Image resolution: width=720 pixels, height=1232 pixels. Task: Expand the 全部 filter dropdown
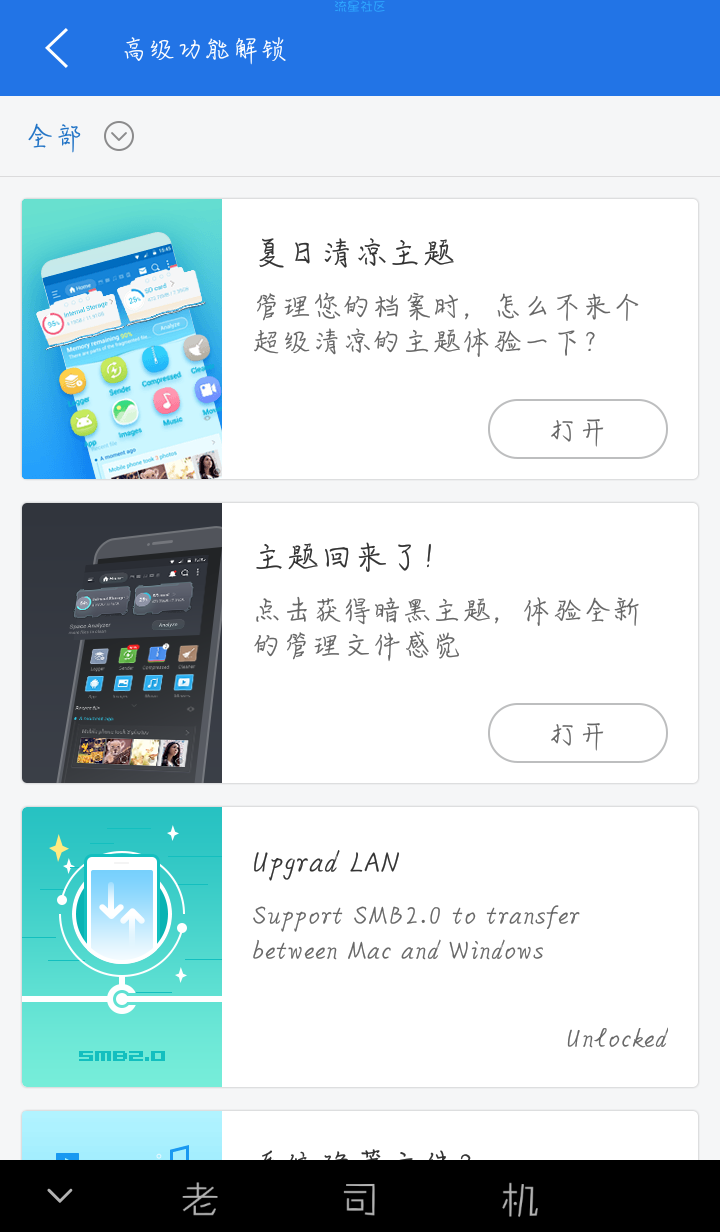[119, 136]
